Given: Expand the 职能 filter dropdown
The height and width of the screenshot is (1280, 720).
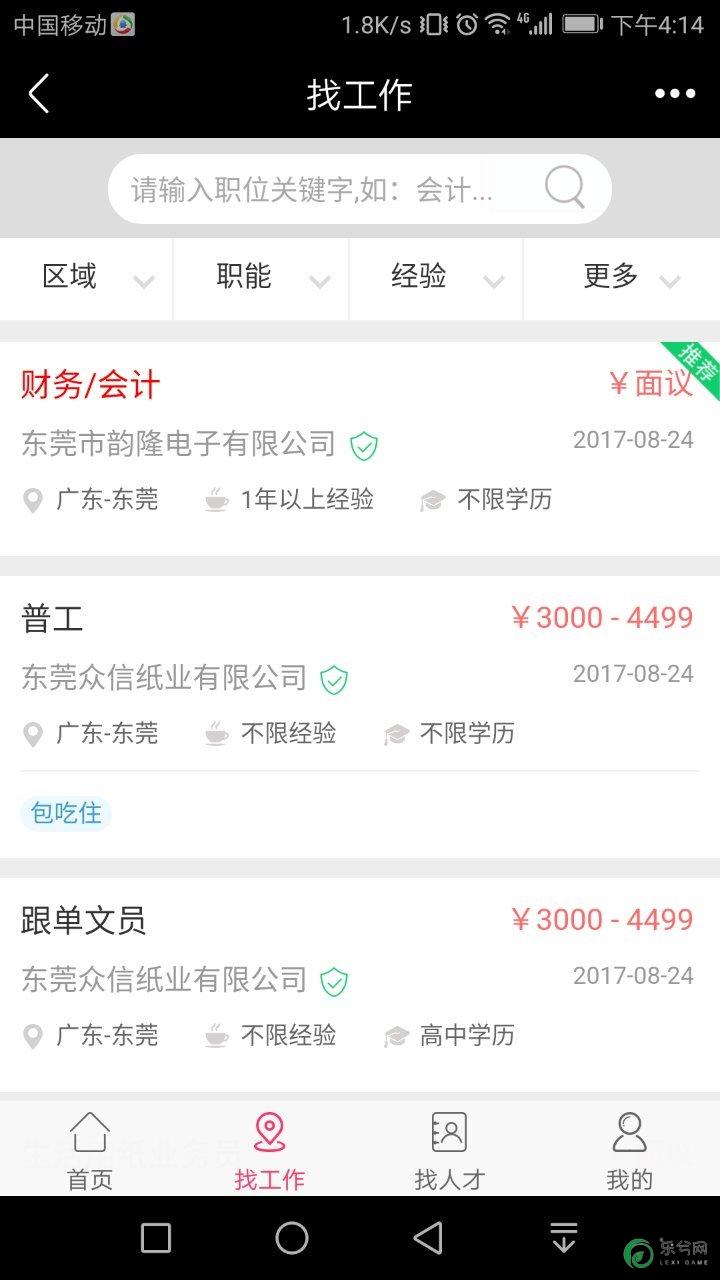Looking at the screenshot, I should (262, 278).
